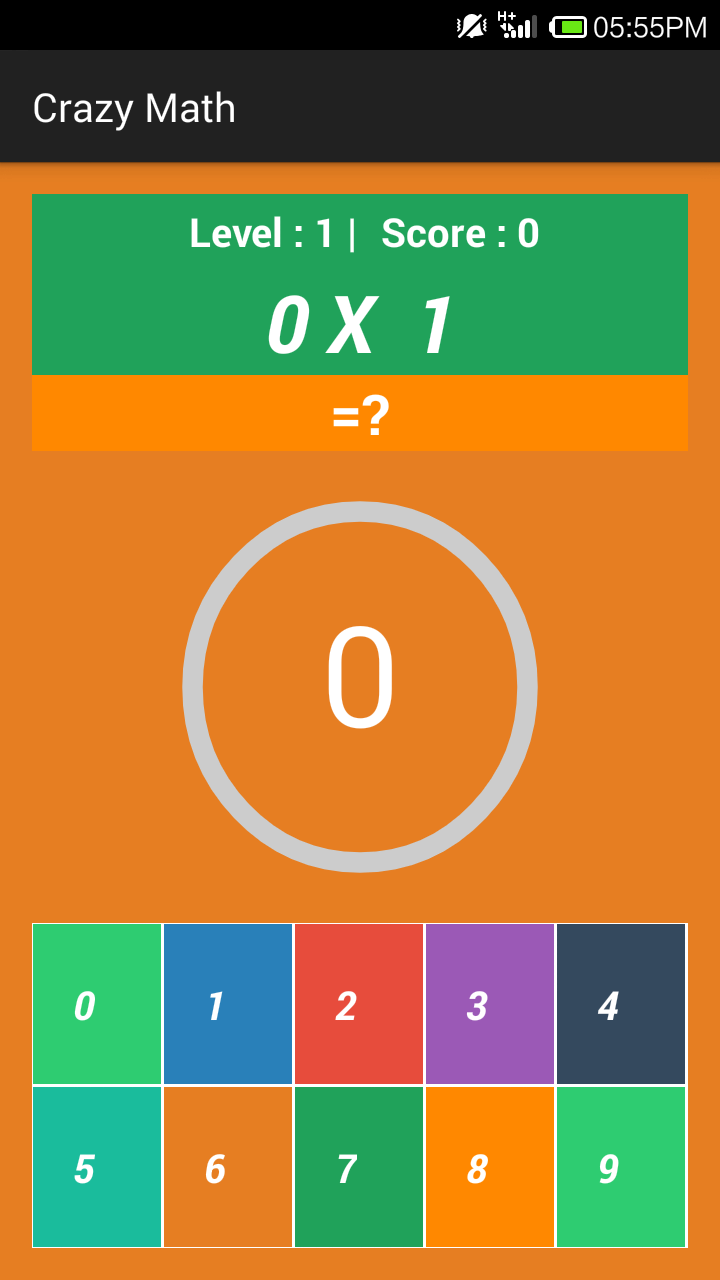Tap the orange 8 button
This screenshot has height=1280, width=720.
coord(490,1167)
